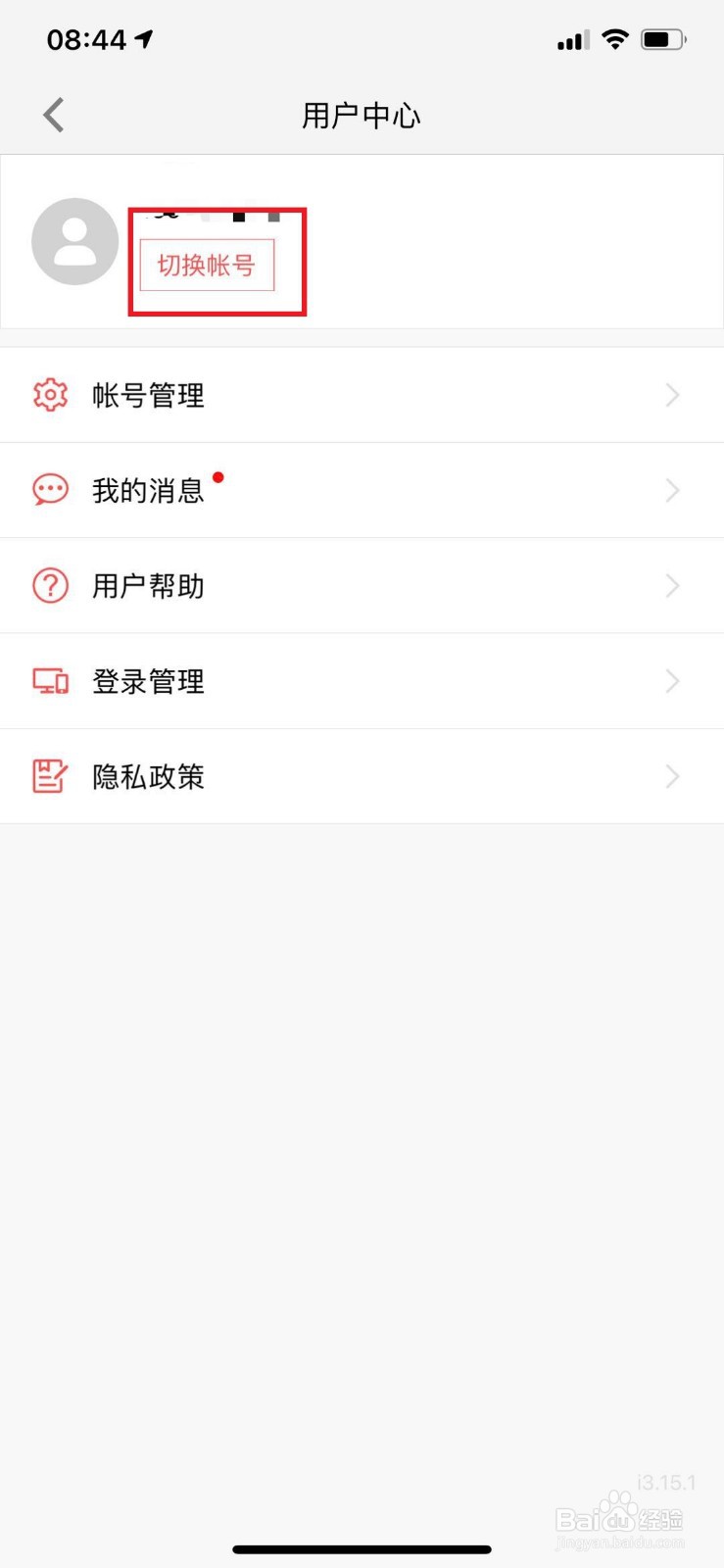View 隐私政策
724x1568 pixels.
tap(362, 776)
